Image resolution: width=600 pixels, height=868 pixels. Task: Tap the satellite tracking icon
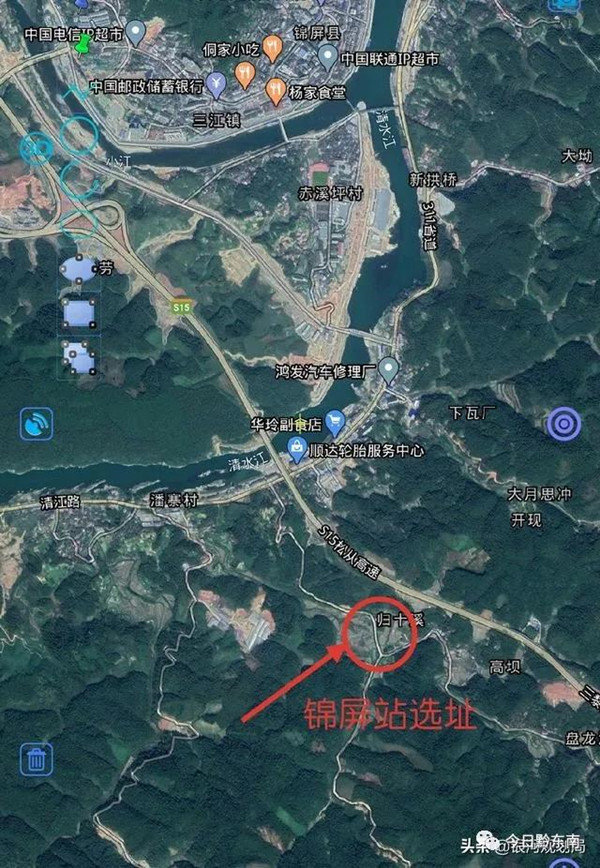pos(37,424)
